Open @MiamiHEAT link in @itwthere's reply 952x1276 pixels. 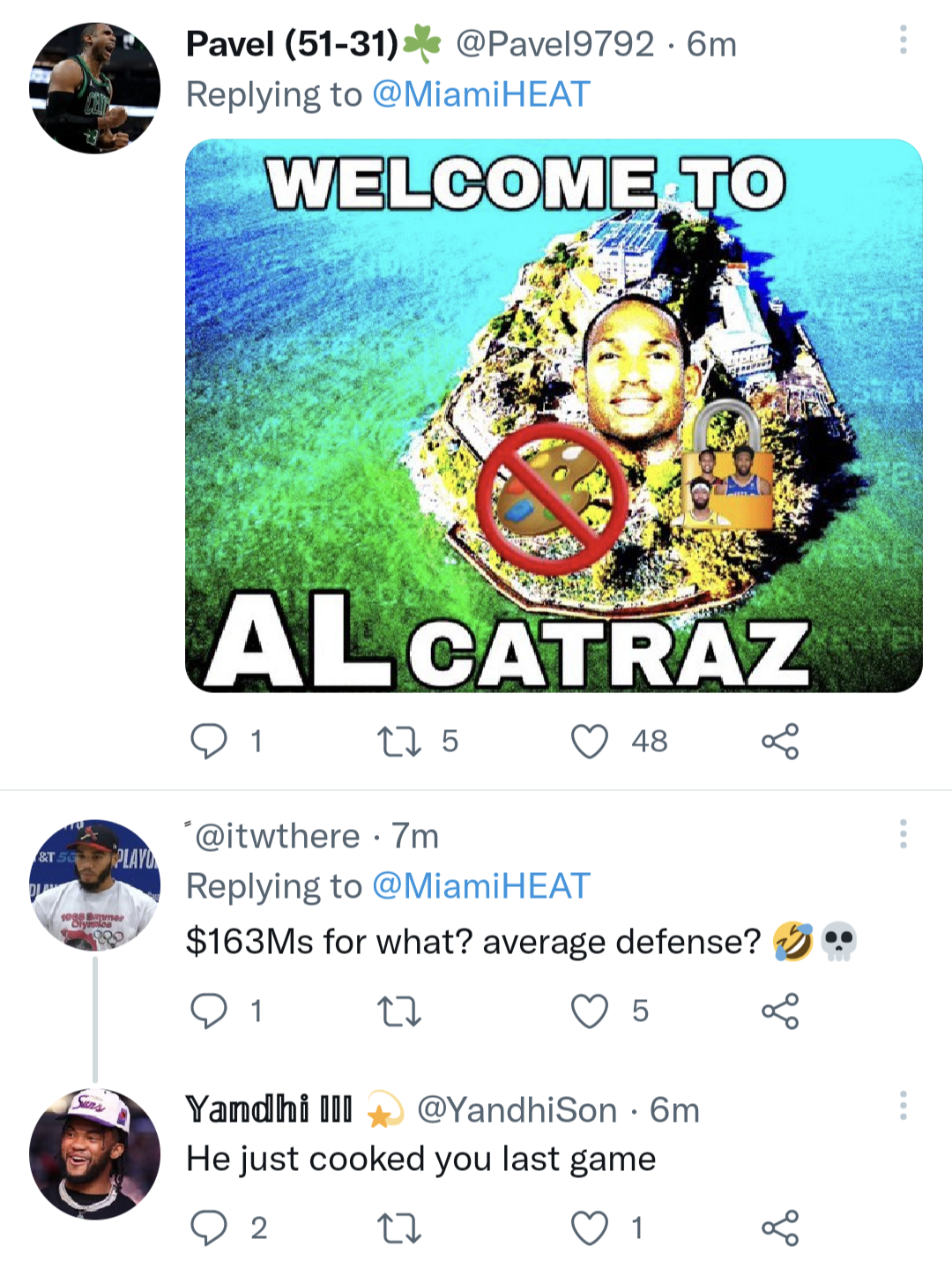click(480, 886)
